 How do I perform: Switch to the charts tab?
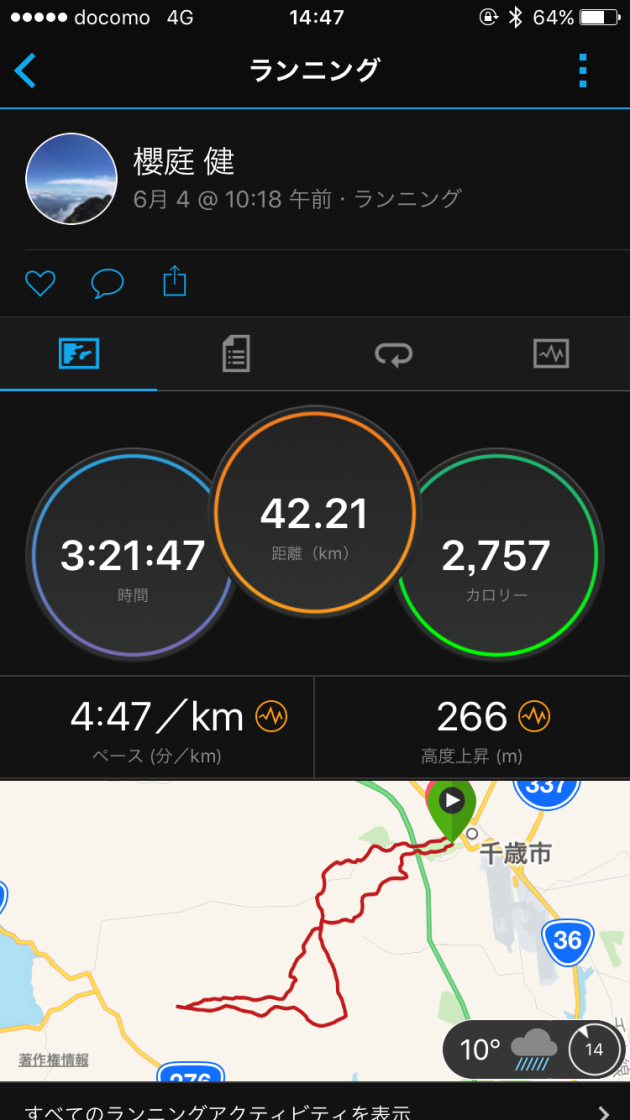click(x=551, y=354)
